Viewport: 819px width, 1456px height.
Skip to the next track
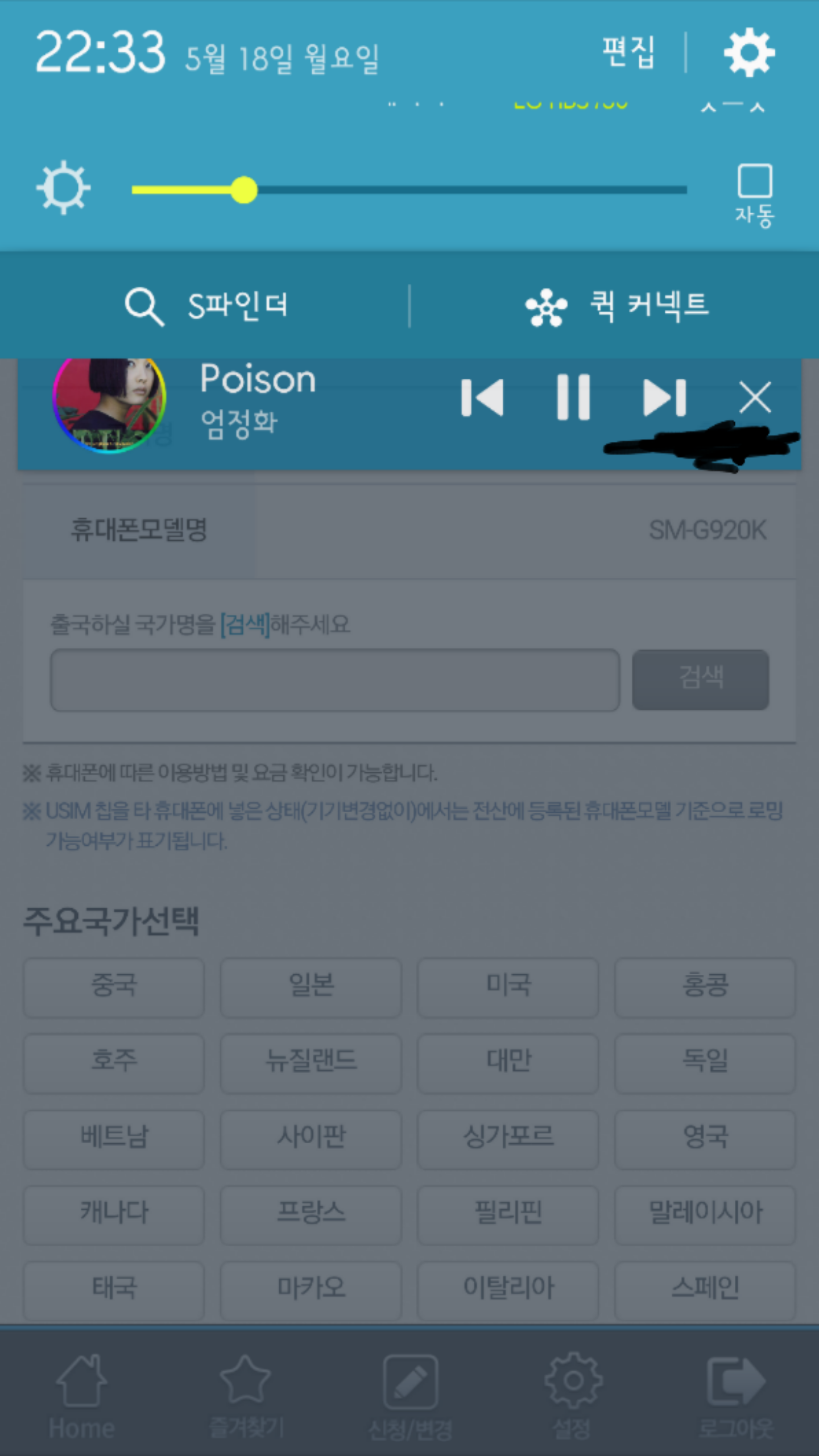[664, 398]
